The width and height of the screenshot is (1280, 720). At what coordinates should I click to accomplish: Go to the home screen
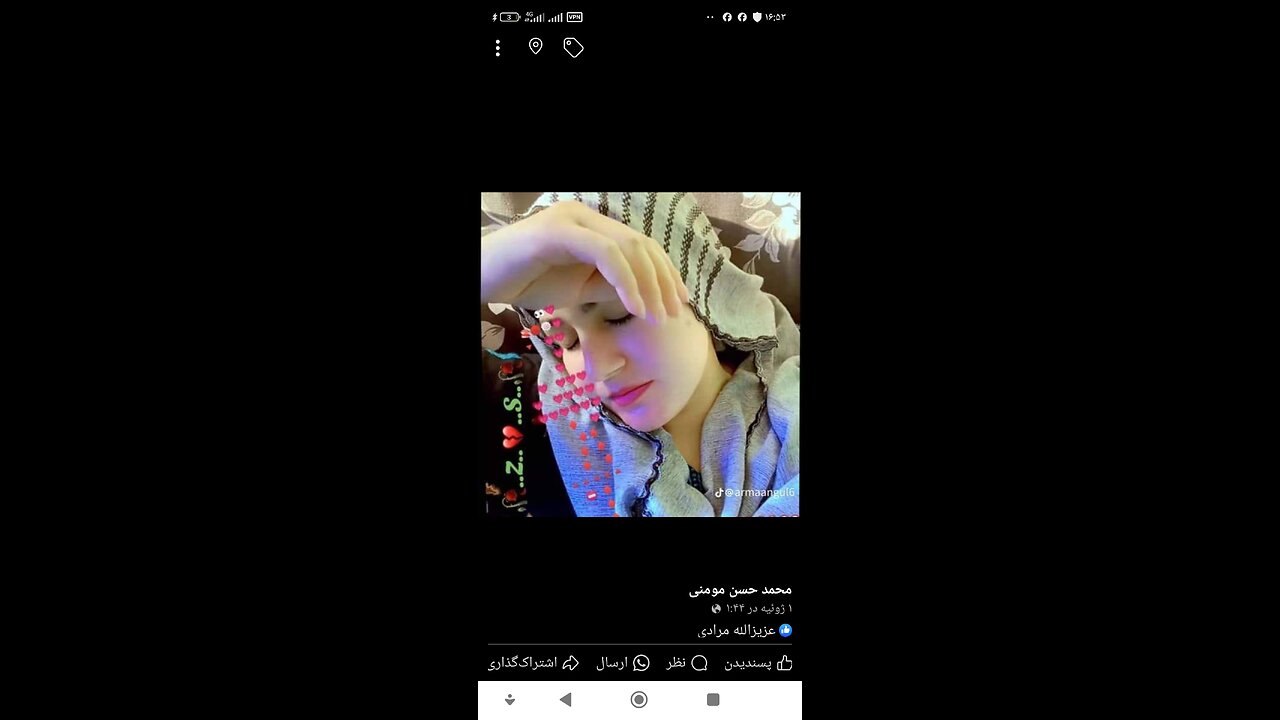tap(639, 700)
